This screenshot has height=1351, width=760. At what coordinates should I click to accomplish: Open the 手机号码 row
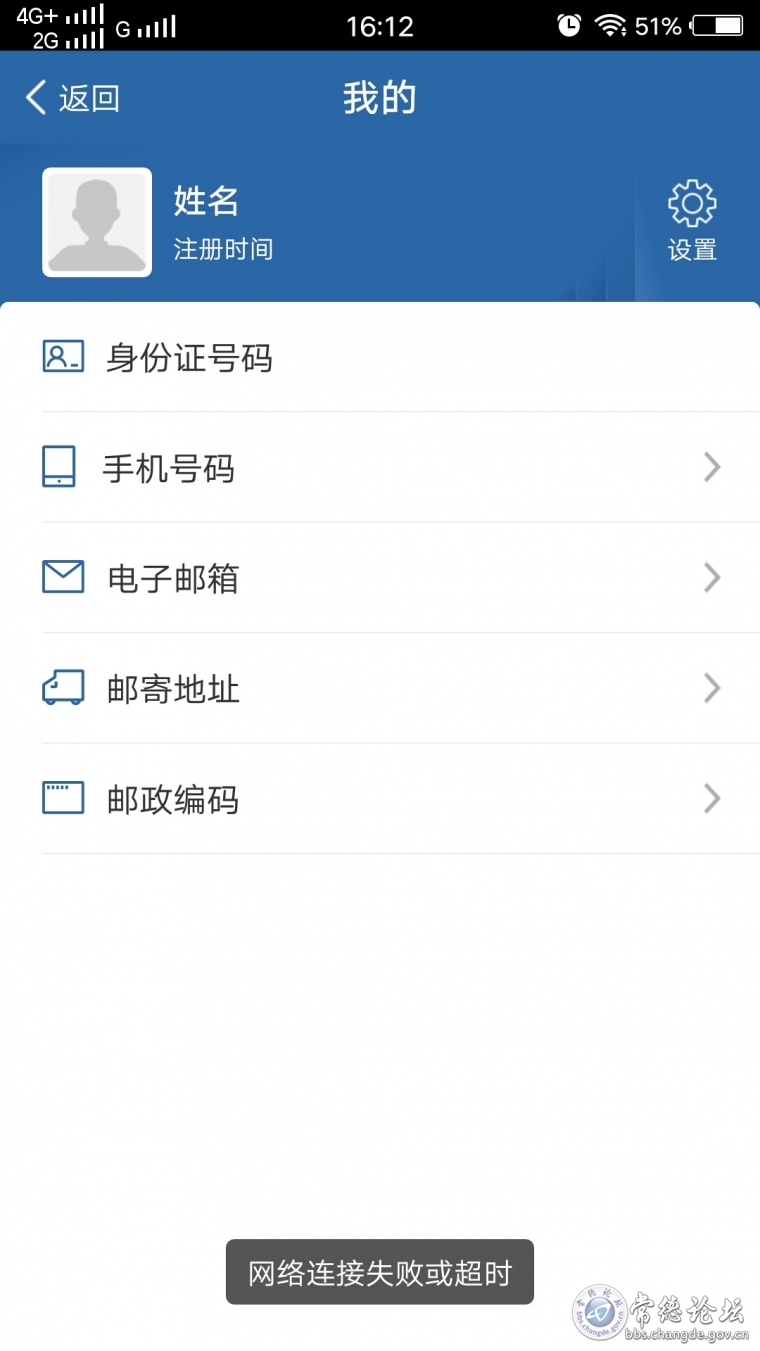pos(380,467)
